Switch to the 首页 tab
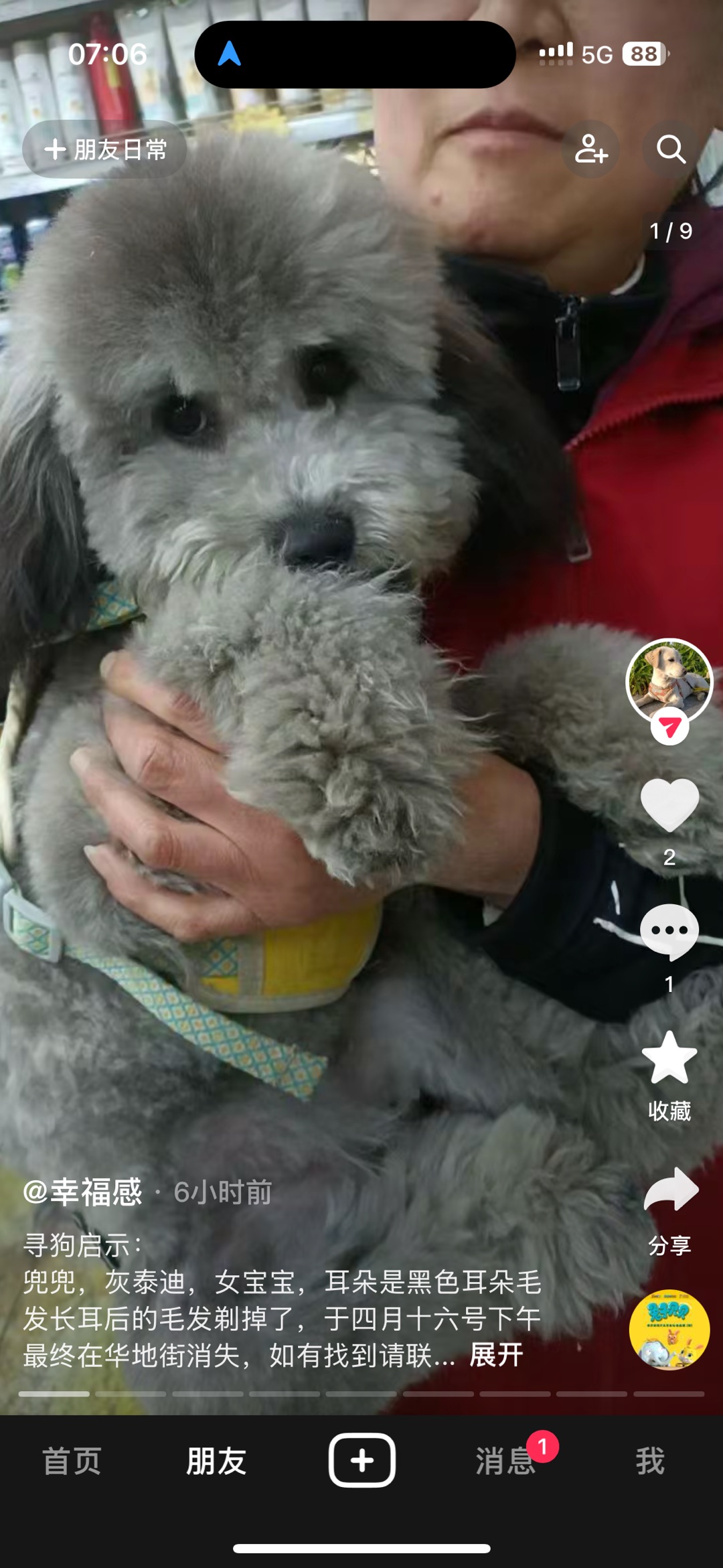Screen dimensions: 723x1568 tap(72, 1461)
